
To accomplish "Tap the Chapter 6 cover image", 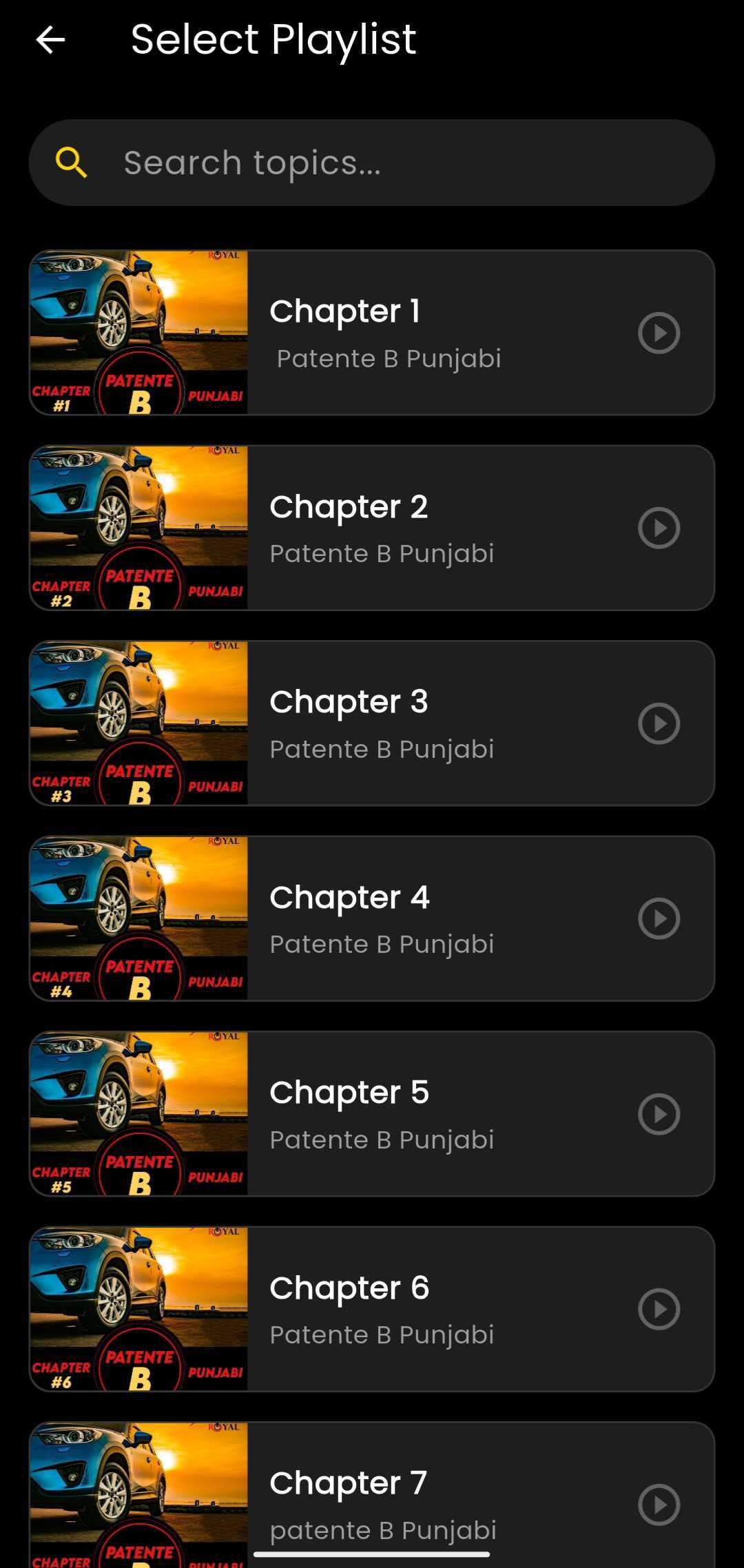I will (138, 1309).
